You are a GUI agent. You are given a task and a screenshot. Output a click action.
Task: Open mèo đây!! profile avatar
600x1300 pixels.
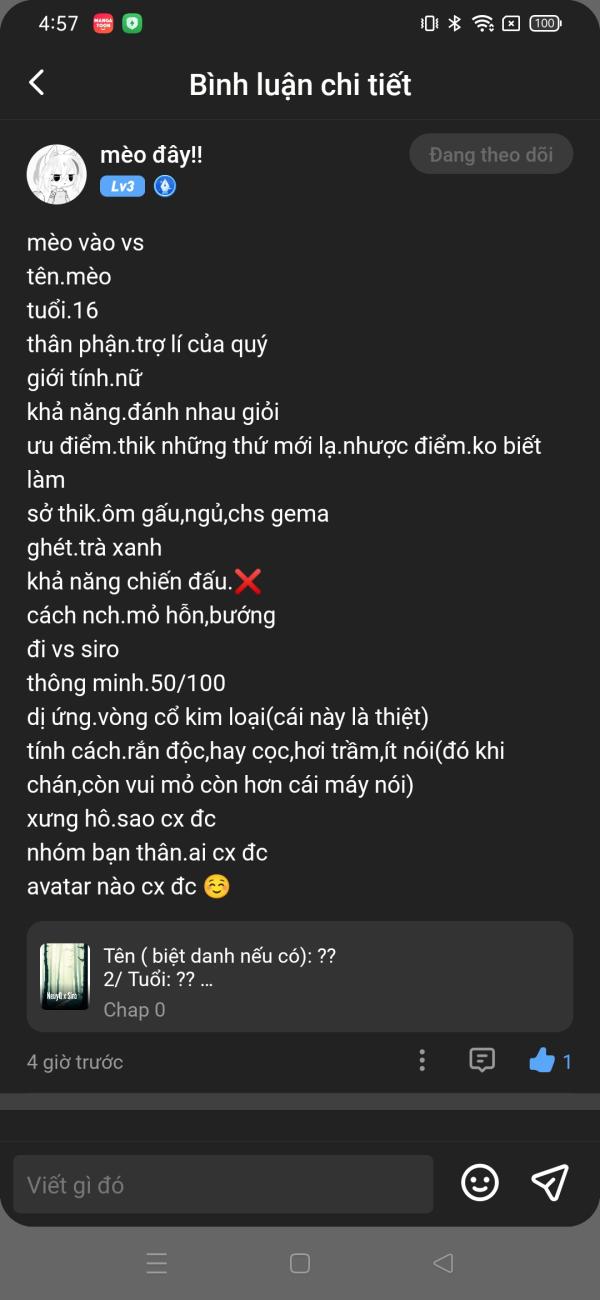(56, 174)
